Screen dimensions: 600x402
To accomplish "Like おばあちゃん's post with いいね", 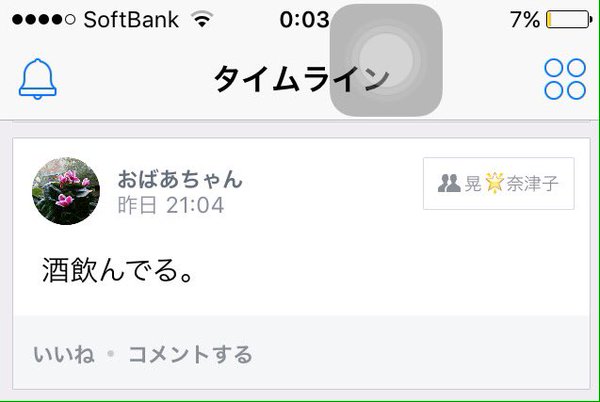I will (64, 354).
